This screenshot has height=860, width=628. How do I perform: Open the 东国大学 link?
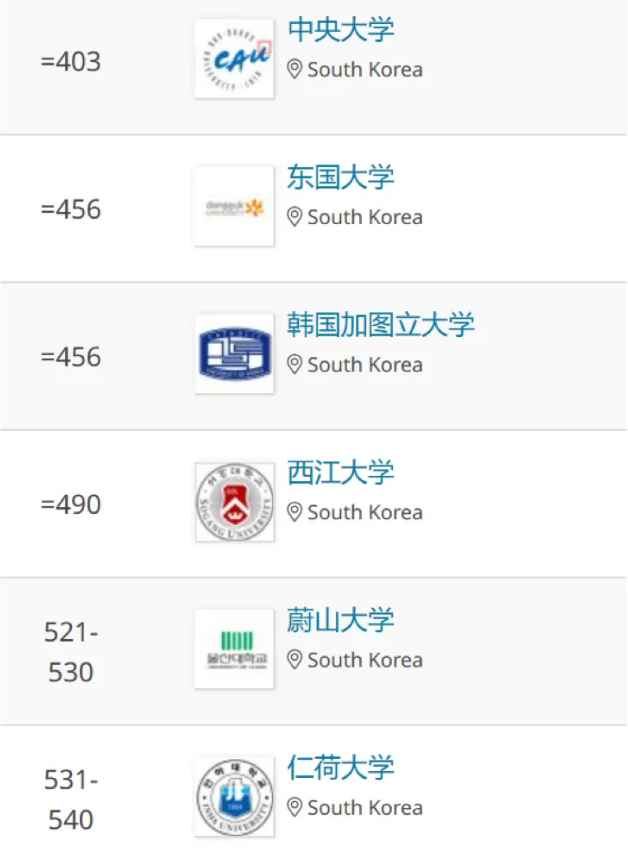[341, 177]
